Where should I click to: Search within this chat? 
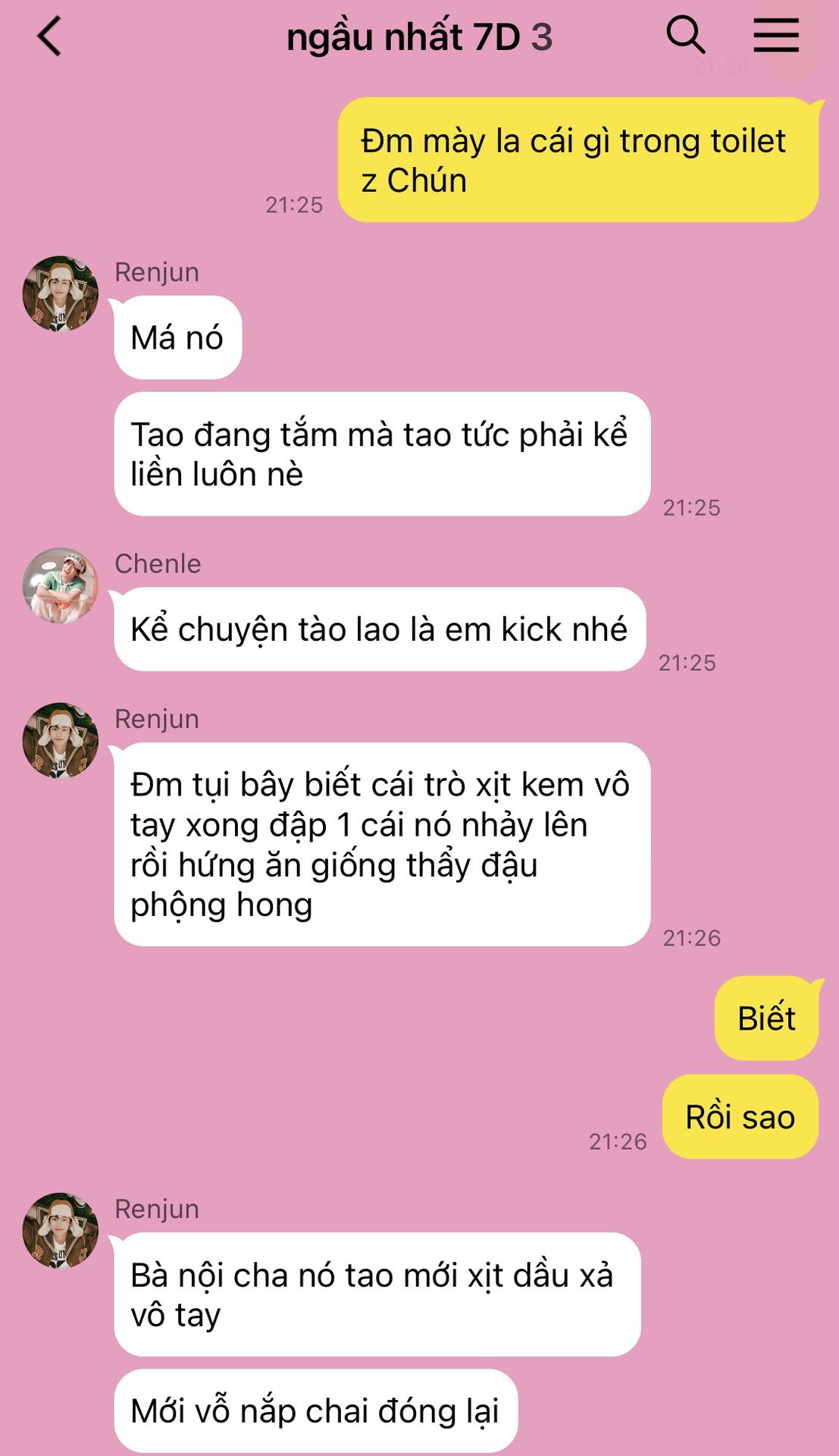(x=685, y=35)
